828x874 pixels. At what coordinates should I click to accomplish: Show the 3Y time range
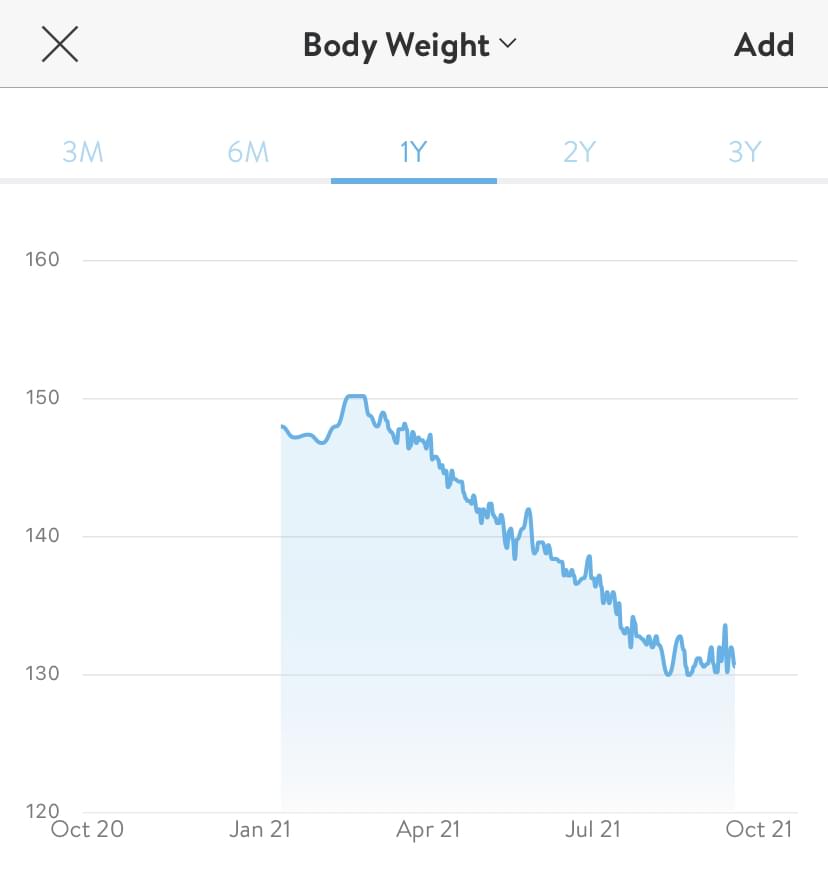coord(744,152)
